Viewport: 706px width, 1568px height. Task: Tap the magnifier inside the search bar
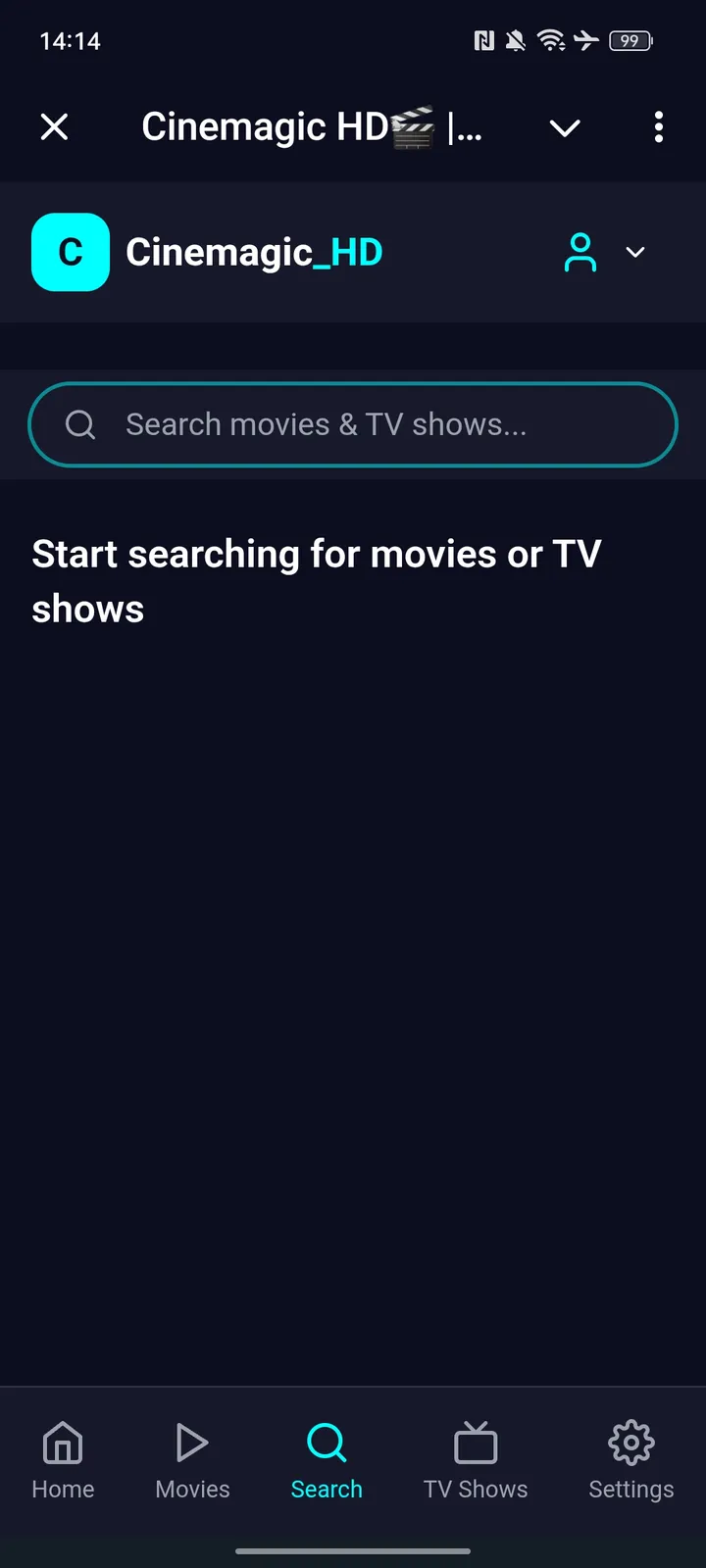point(79,424)
